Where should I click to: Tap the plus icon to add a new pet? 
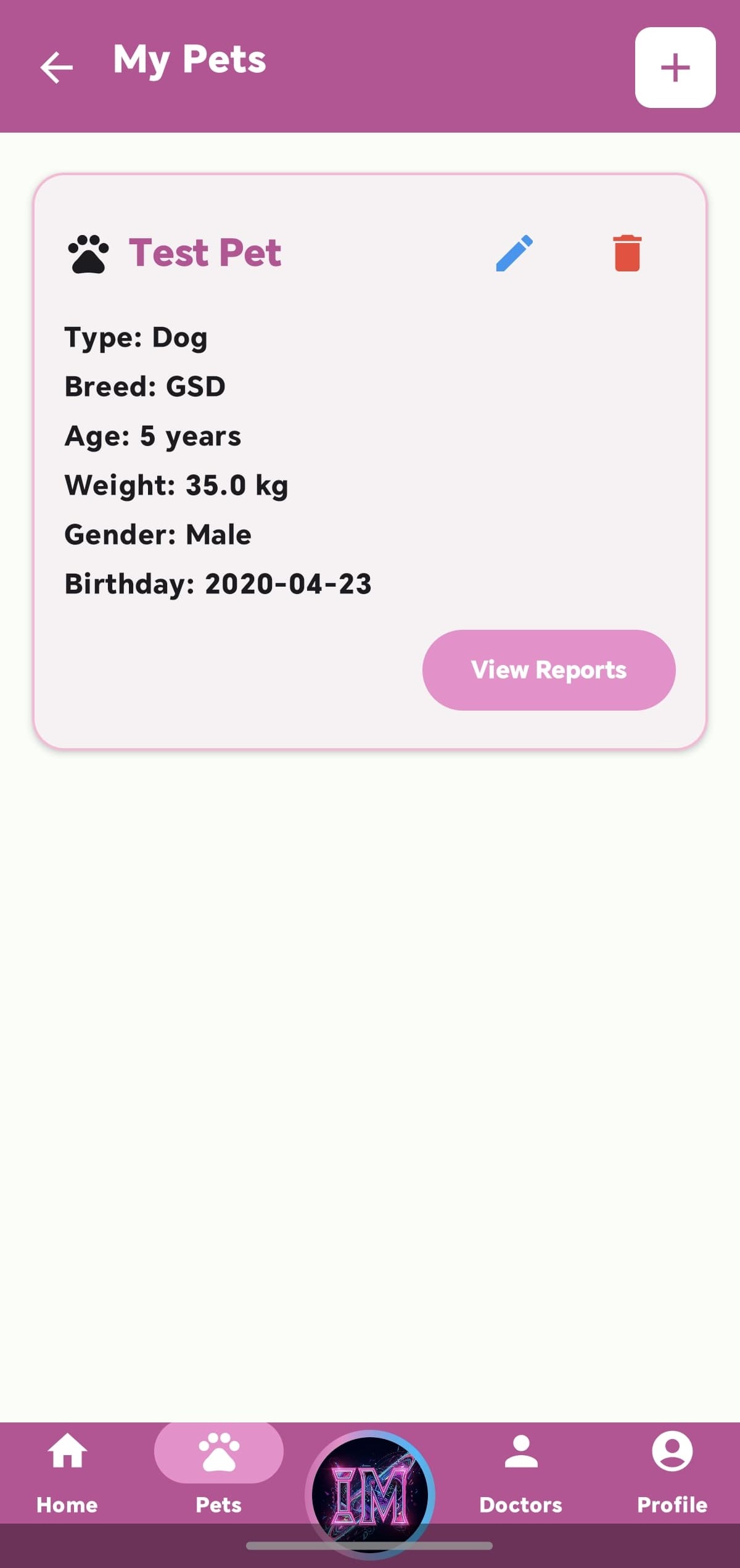pyautogui.click(x=675, y=68)
